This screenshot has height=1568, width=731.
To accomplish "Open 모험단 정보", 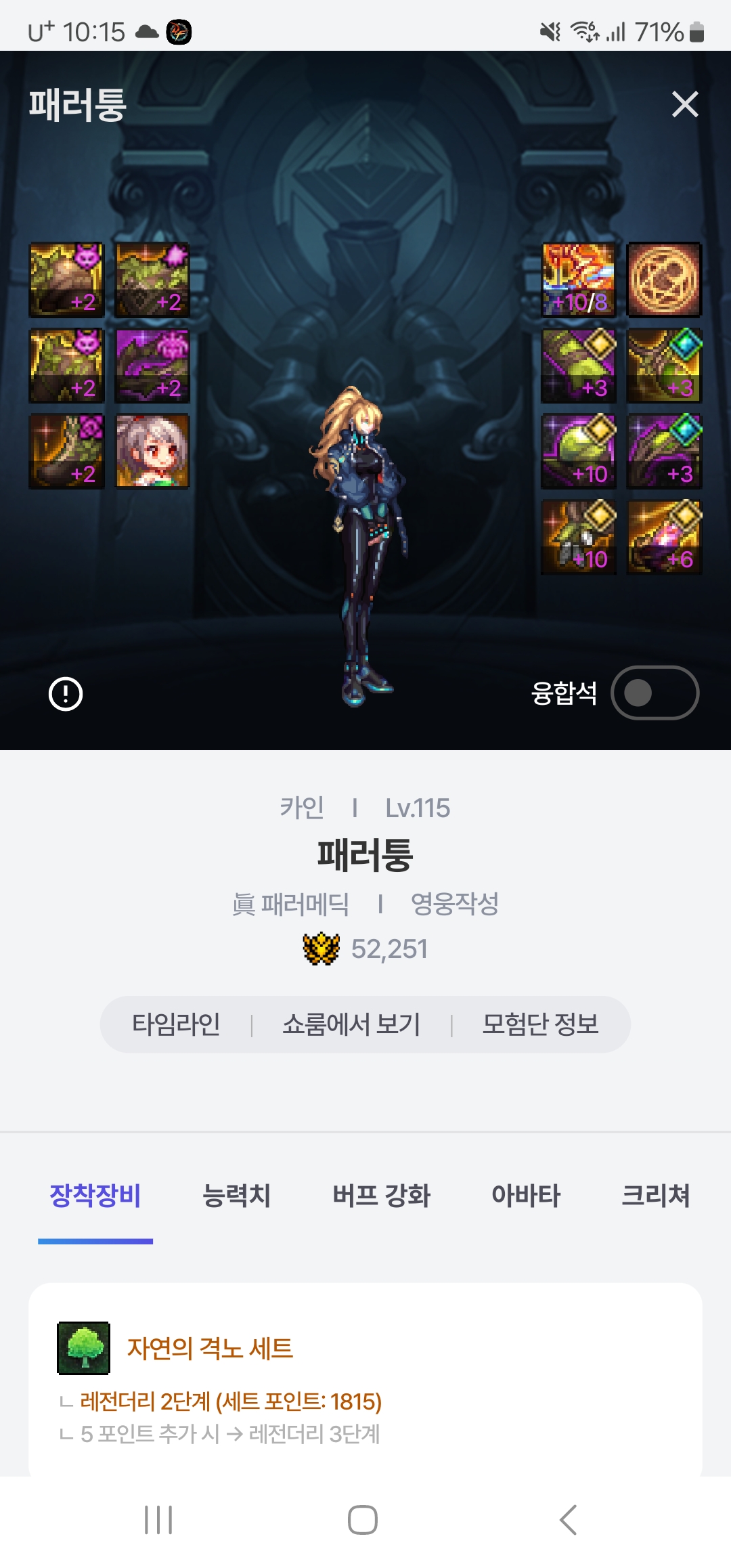I will pyautogui.click(x=540, y=1024).
